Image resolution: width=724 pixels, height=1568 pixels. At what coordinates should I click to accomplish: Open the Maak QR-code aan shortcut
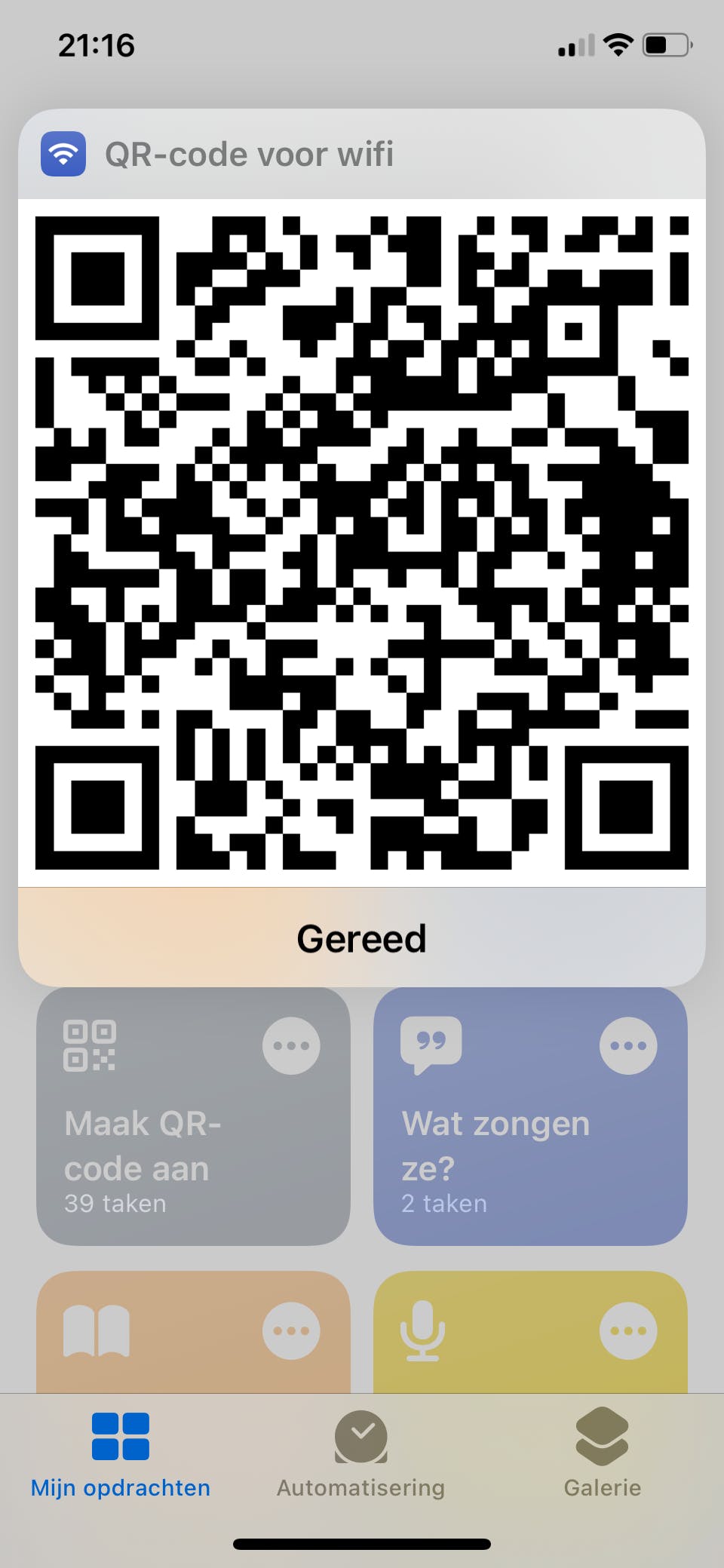[x=166, y=1146]
